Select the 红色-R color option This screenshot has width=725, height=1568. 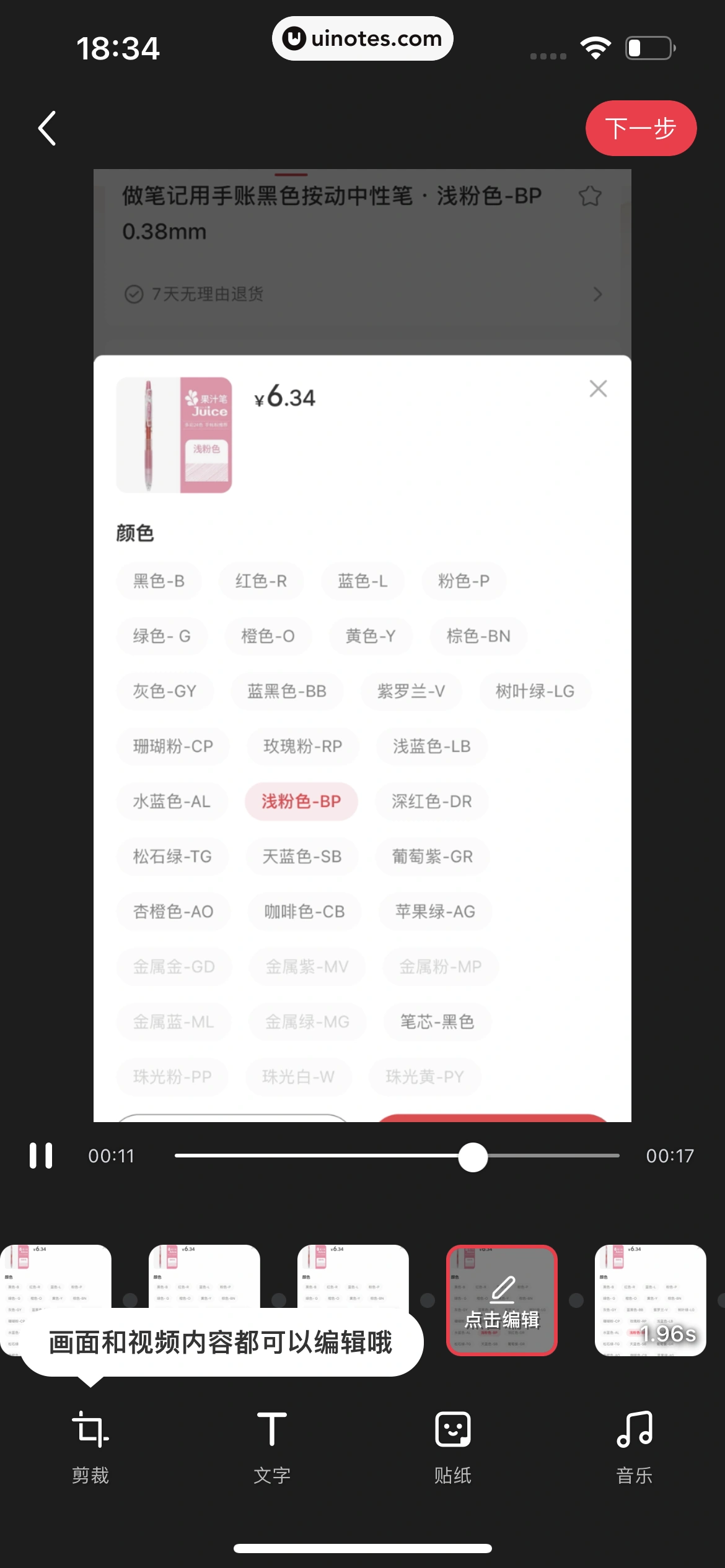click(x=261, y=581)
